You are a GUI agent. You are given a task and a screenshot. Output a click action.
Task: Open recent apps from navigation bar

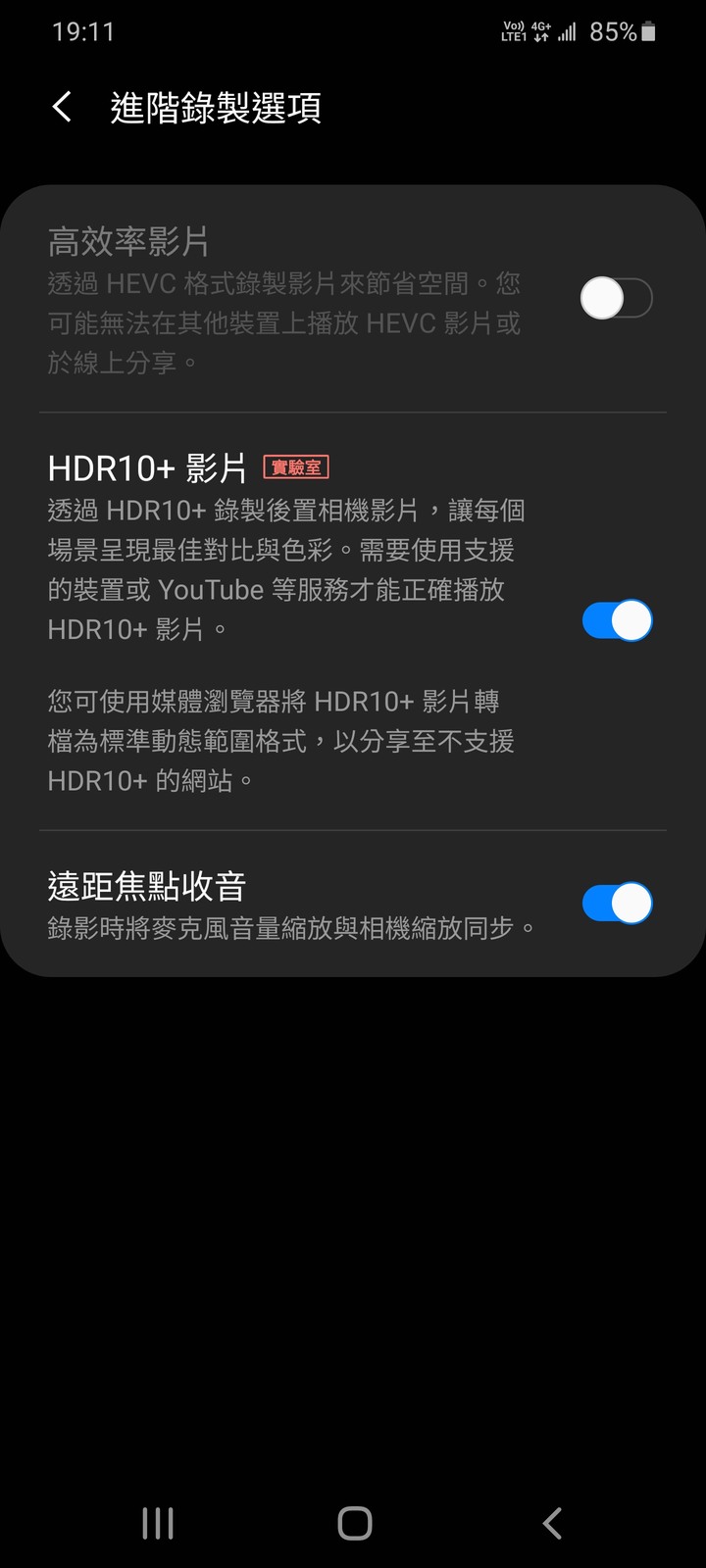158,1523
